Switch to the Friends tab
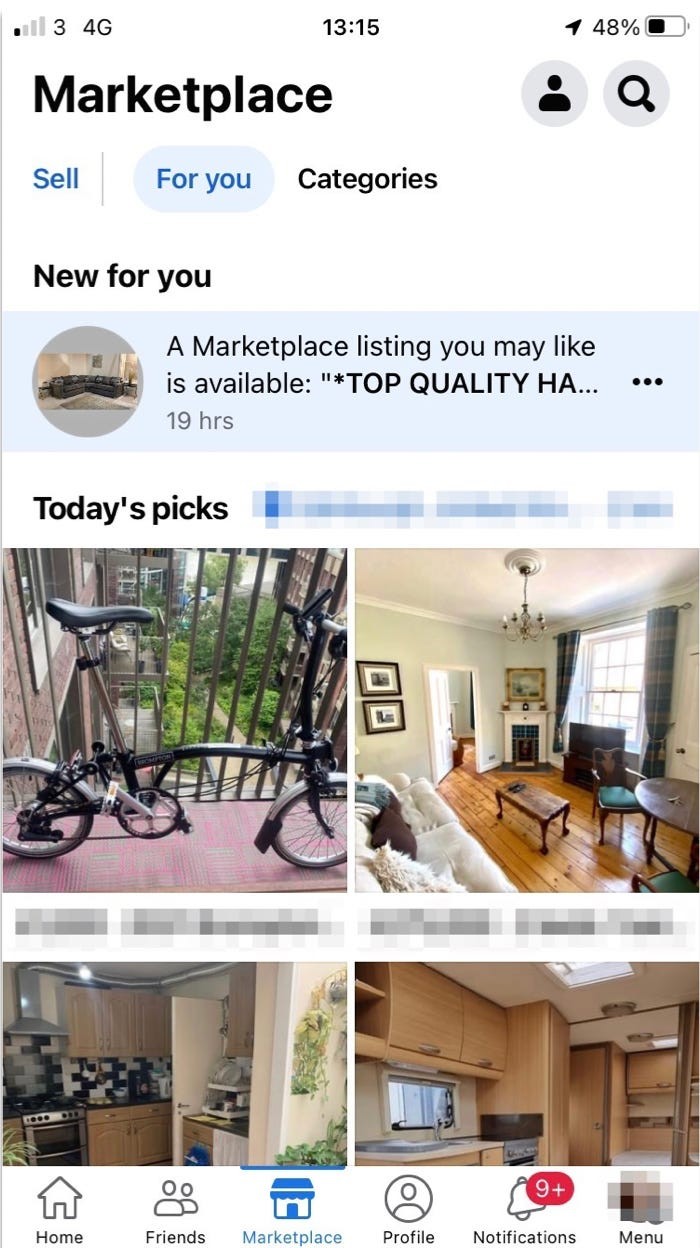Screen dimensions: 700x1248 (x=175, y=1210)
